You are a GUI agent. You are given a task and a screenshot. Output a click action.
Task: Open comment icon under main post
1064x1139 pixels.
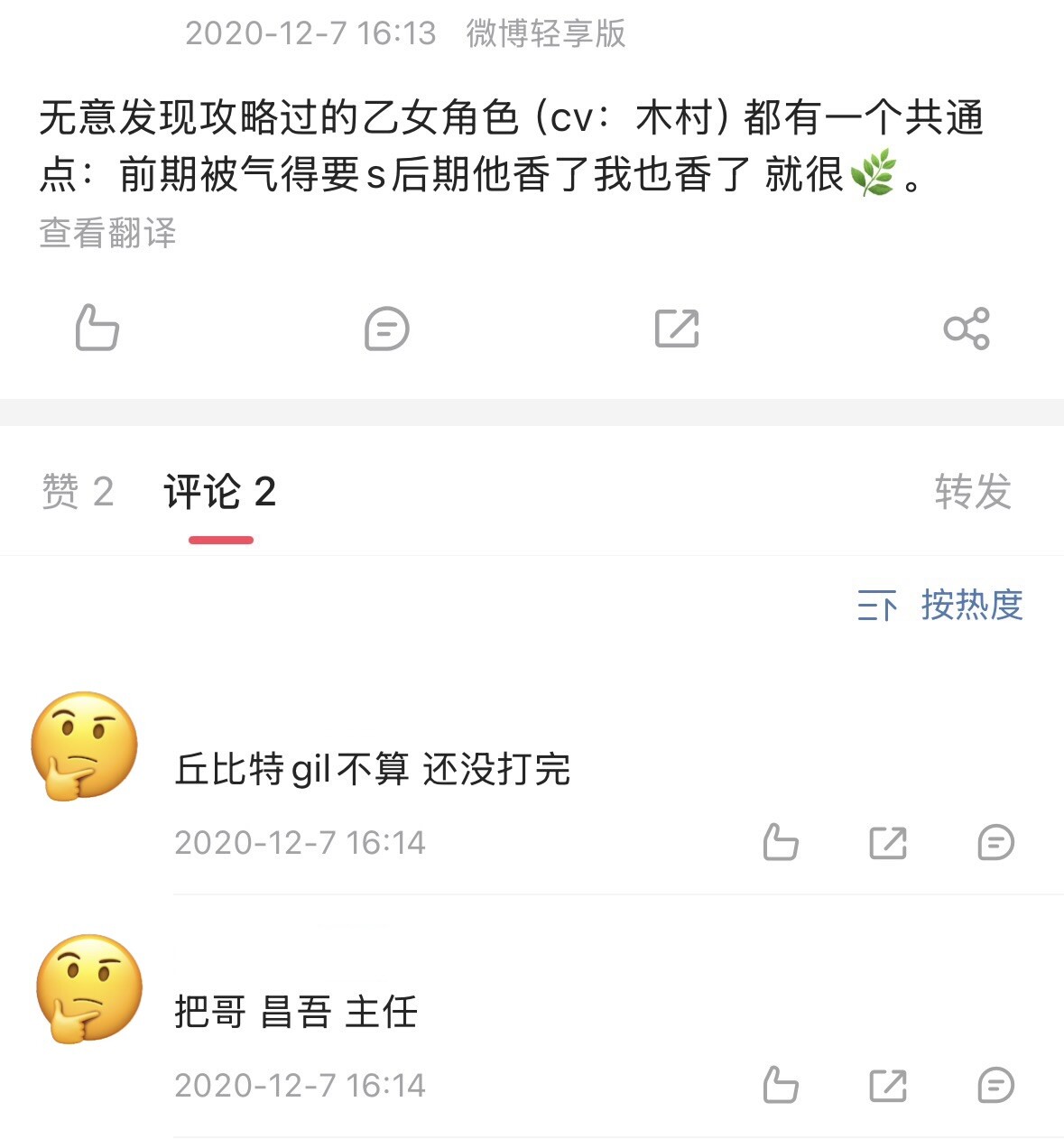[386, 329]
